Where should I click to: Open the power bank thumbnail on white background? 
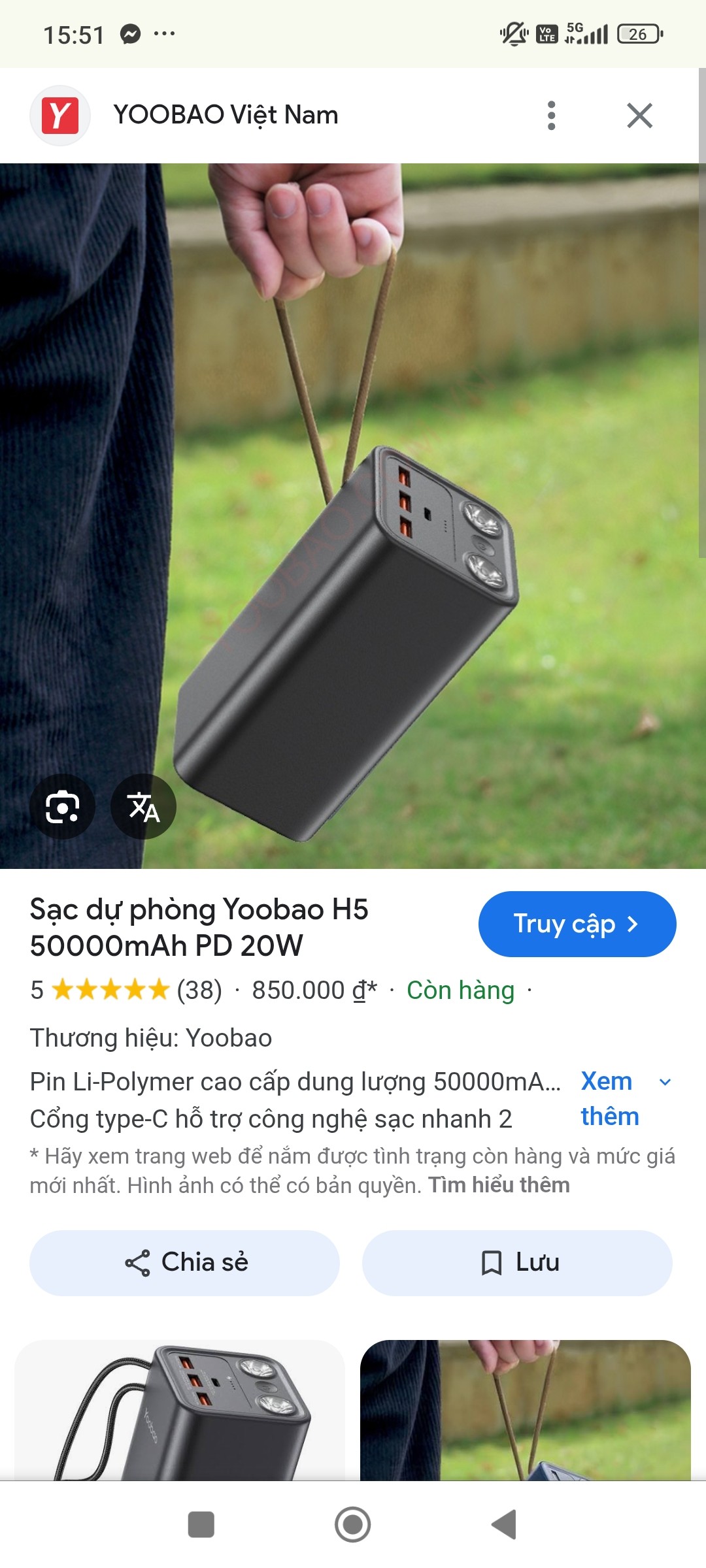pyautogui.click(x=180, y=1410)
